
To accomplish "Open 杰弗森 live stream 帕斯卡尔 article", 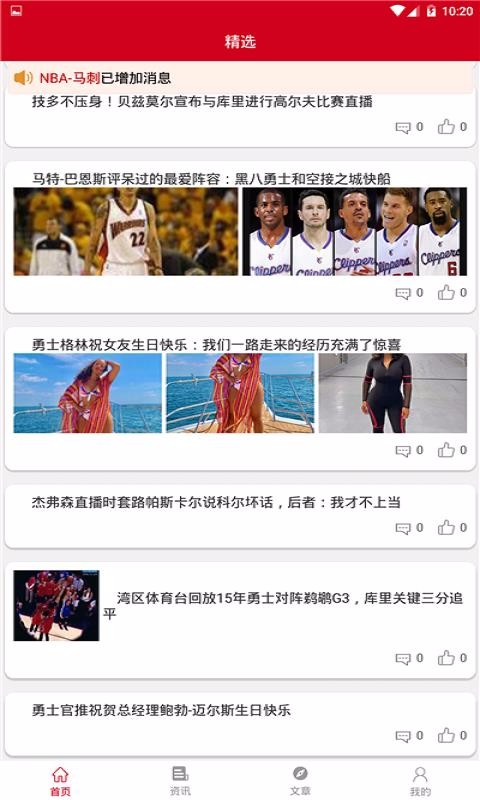I will (x=216, y=503).
